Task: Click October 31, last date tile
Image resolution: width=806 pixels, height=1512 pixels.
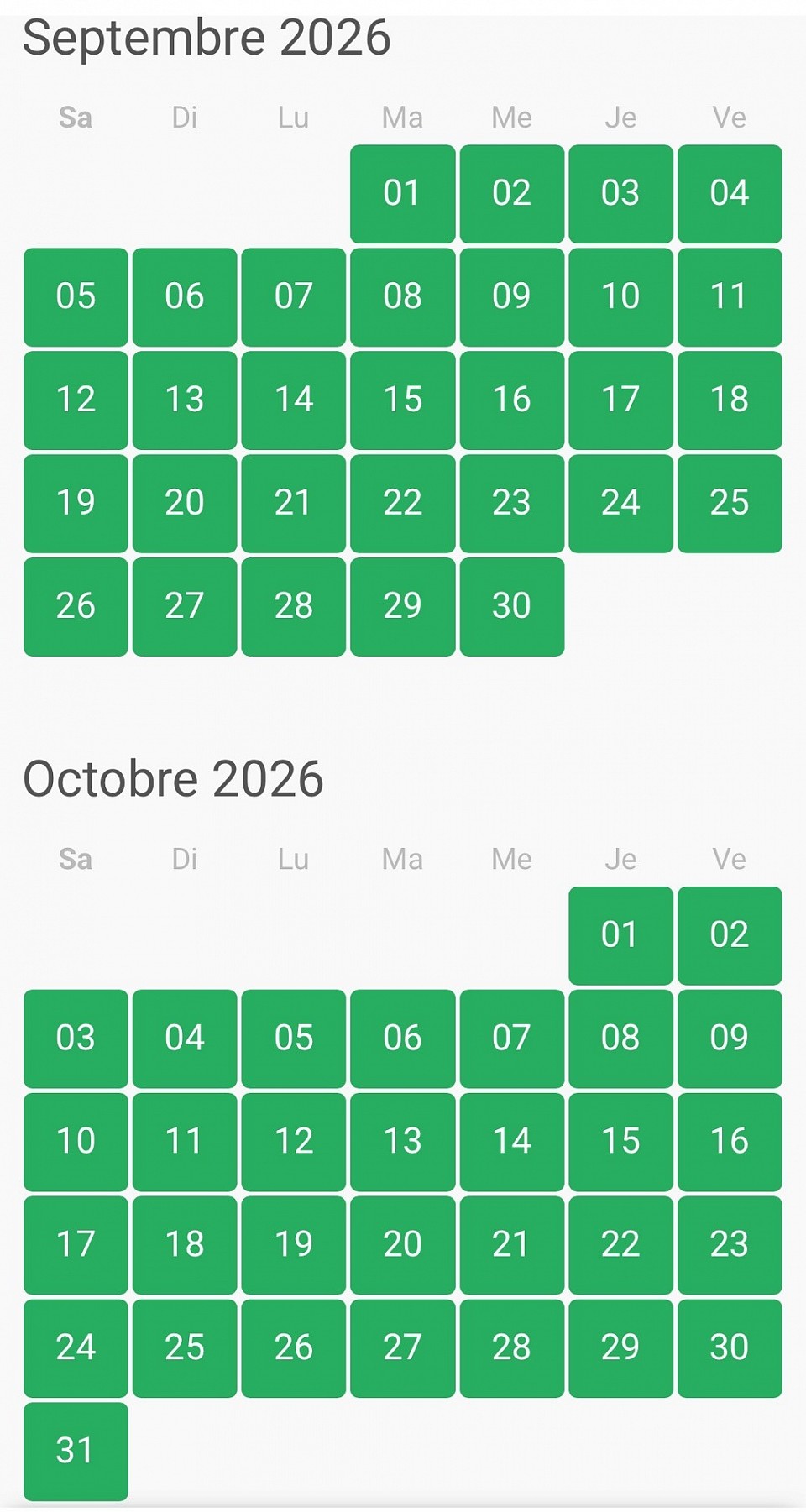Action: [75, 1449]
